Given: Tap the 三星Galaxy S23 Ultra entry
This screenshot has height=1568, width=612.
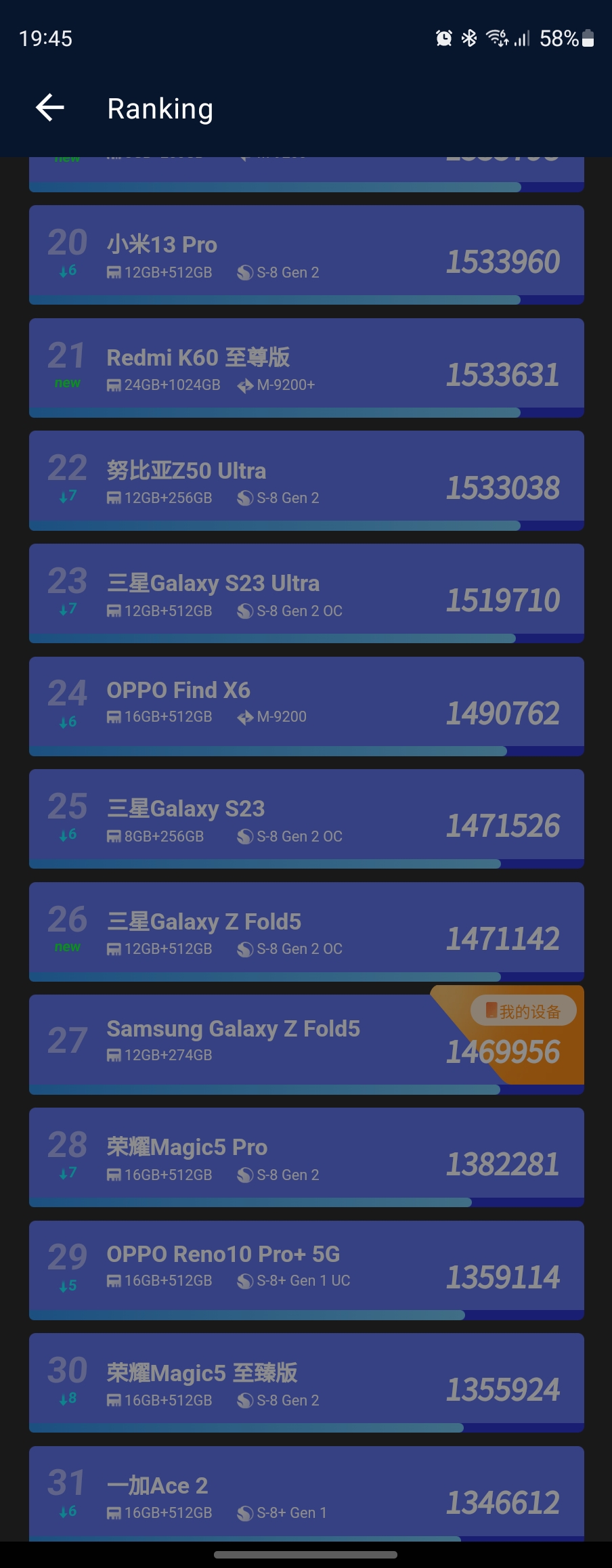Looking at the screenshot, I should pos(306,593).
